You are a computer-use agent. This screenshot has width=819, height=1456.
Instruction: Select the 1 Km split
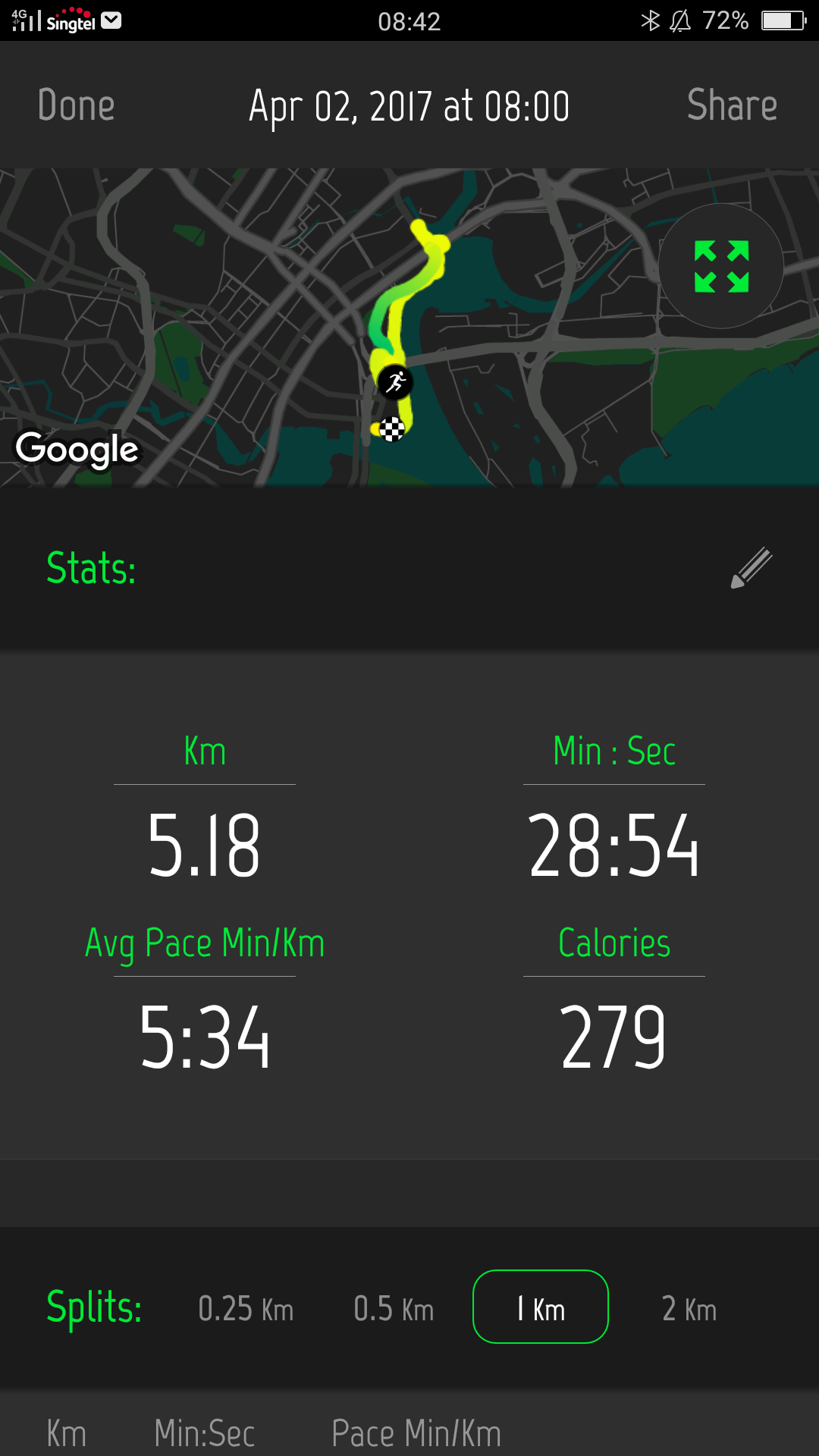tap(541, 1307)
